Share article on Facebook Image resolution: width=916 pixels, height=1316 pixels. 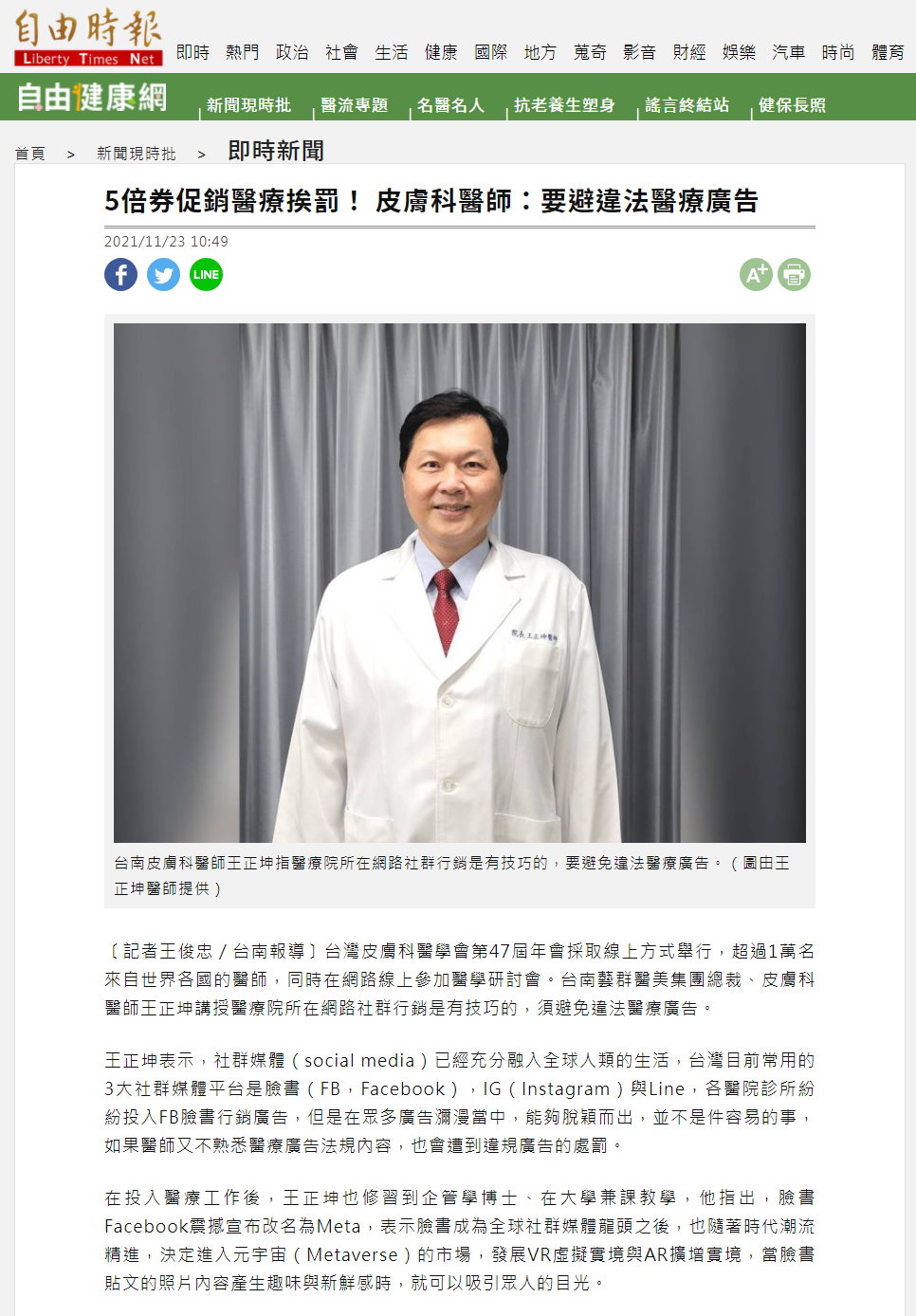[120, 275]
